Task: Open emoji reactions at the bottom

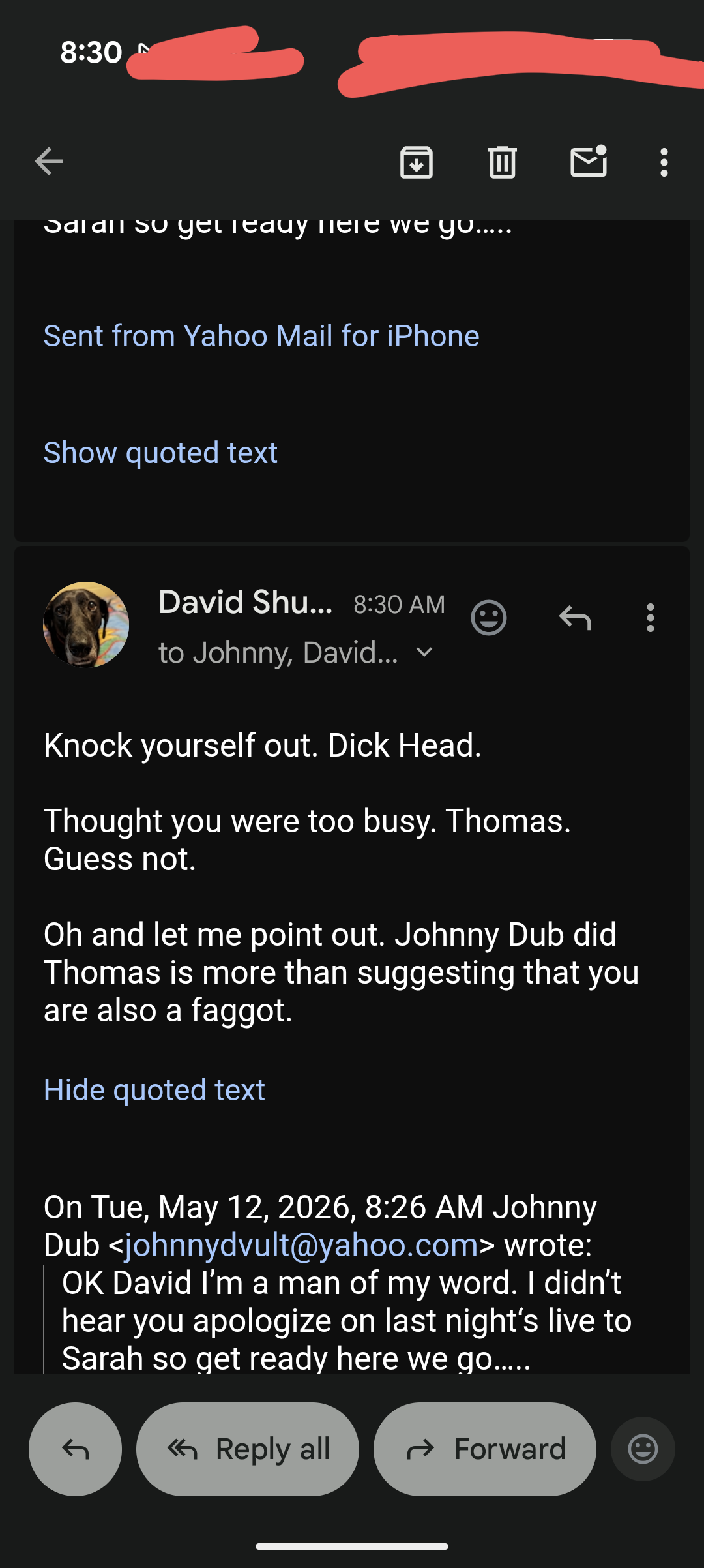Action: (643, 1449)
